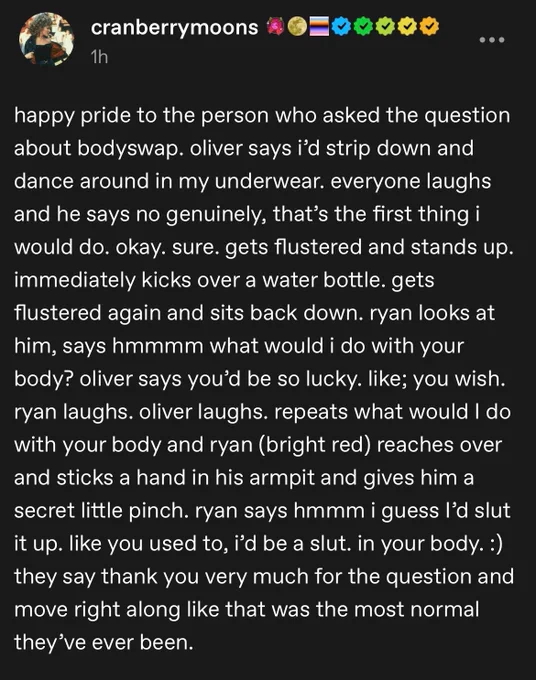Tap the cranberrymoons blog name
Image resolution: width=536 pixels, height=680 pixels.
tap(174, 28)
